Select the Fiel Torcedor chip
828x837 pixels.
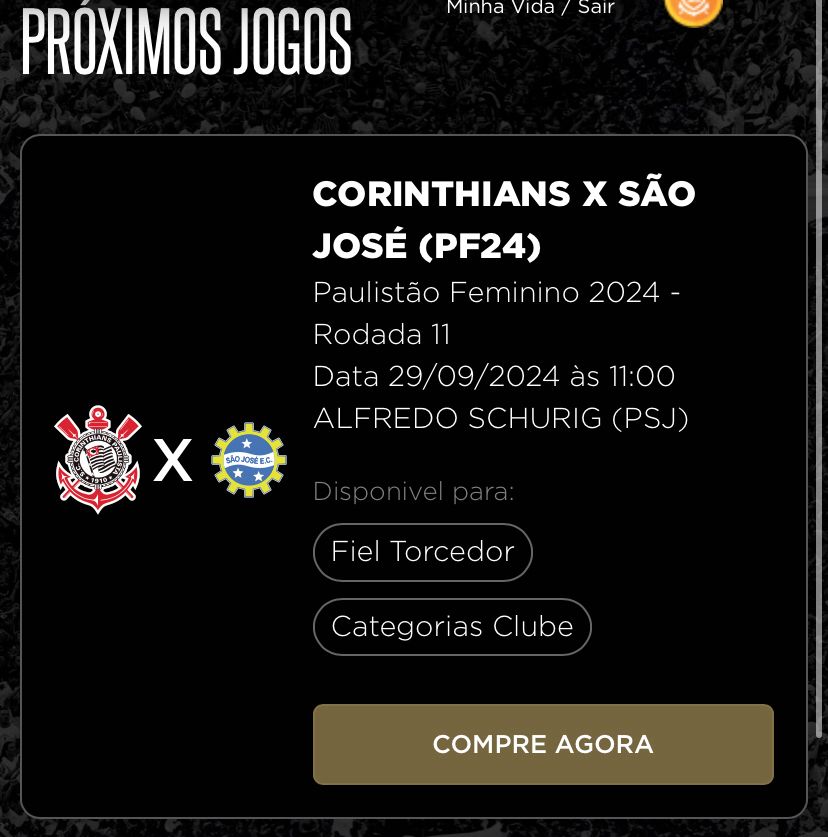tap(423, 552)
